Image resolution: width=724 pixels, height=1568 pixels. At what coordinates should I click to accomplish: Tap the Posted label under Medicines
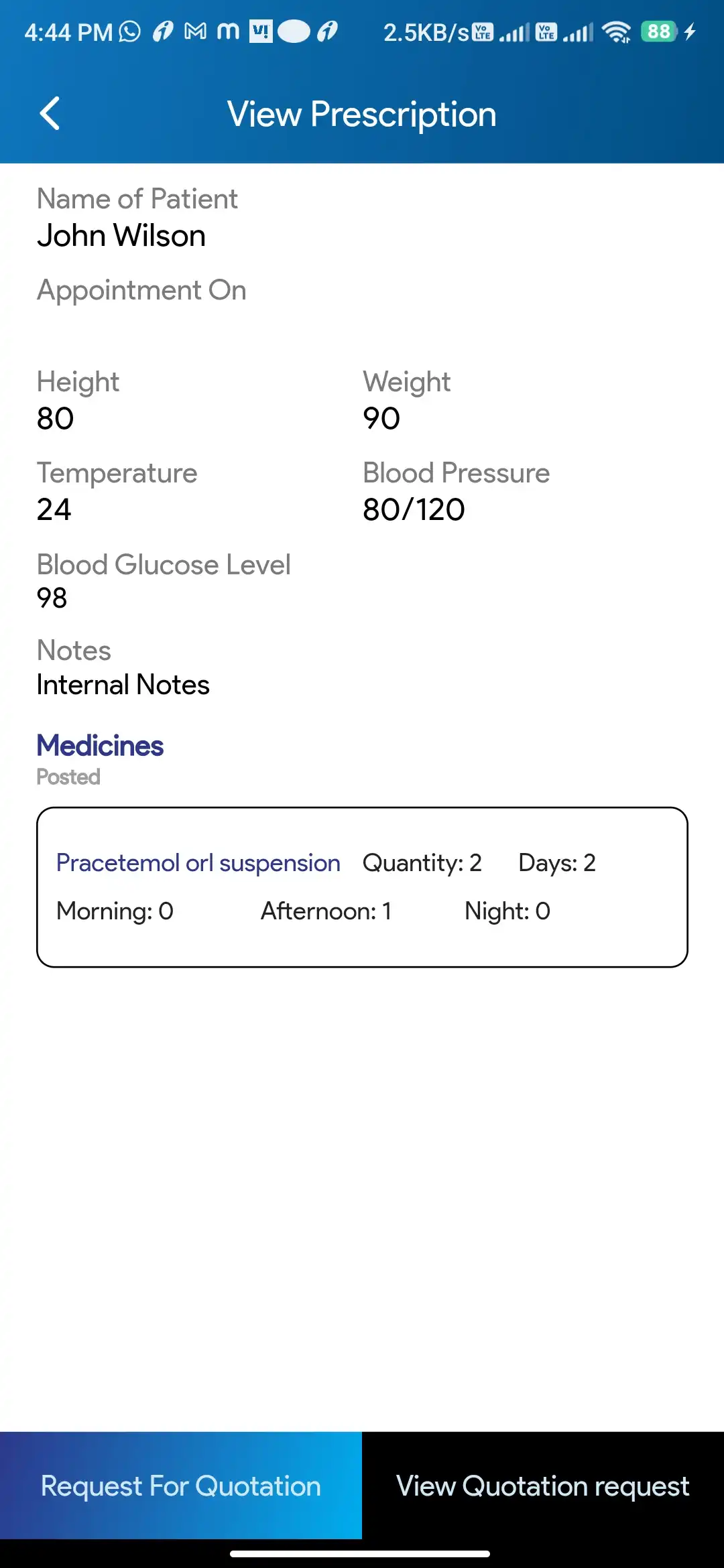click(68, 777)
